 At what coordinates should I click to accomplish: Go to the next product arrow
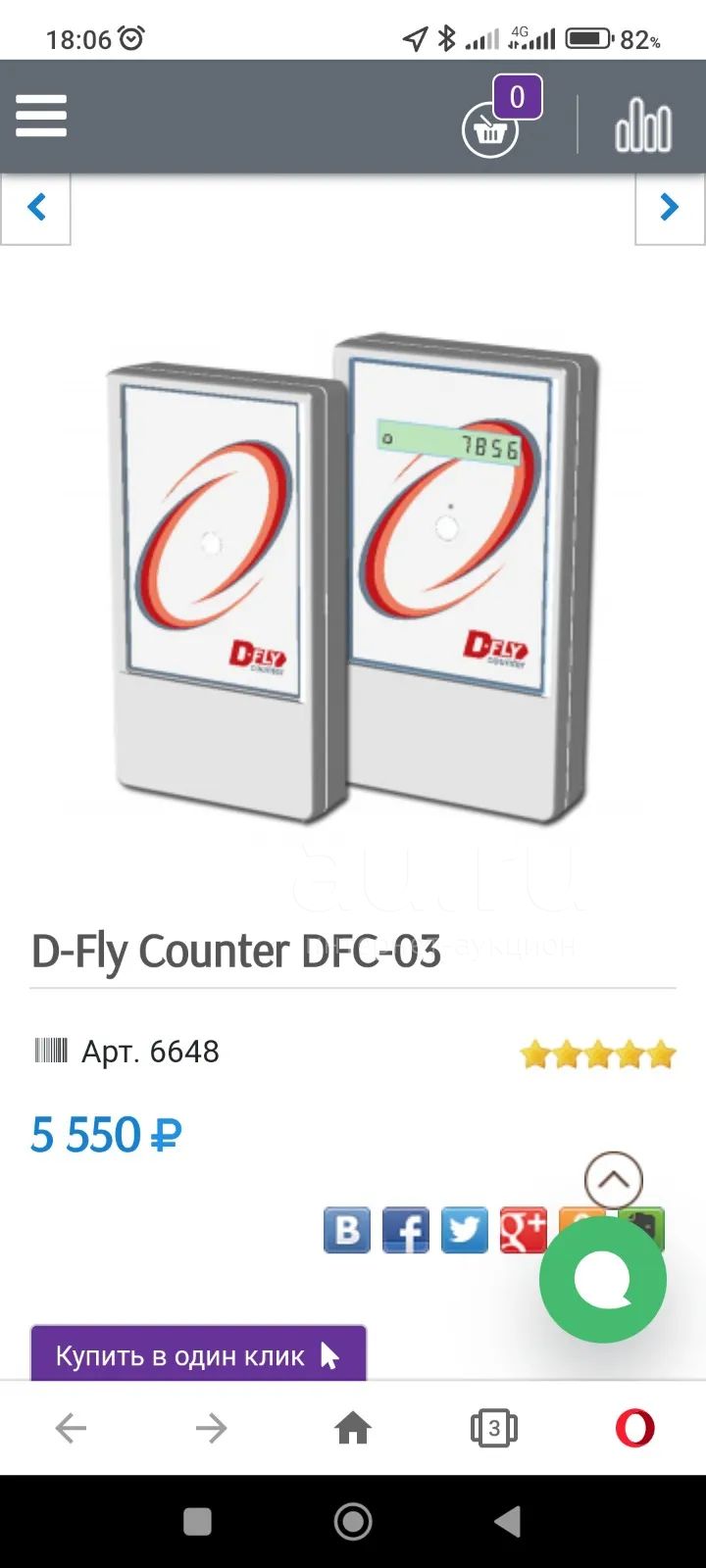click(x=670, y=208)
